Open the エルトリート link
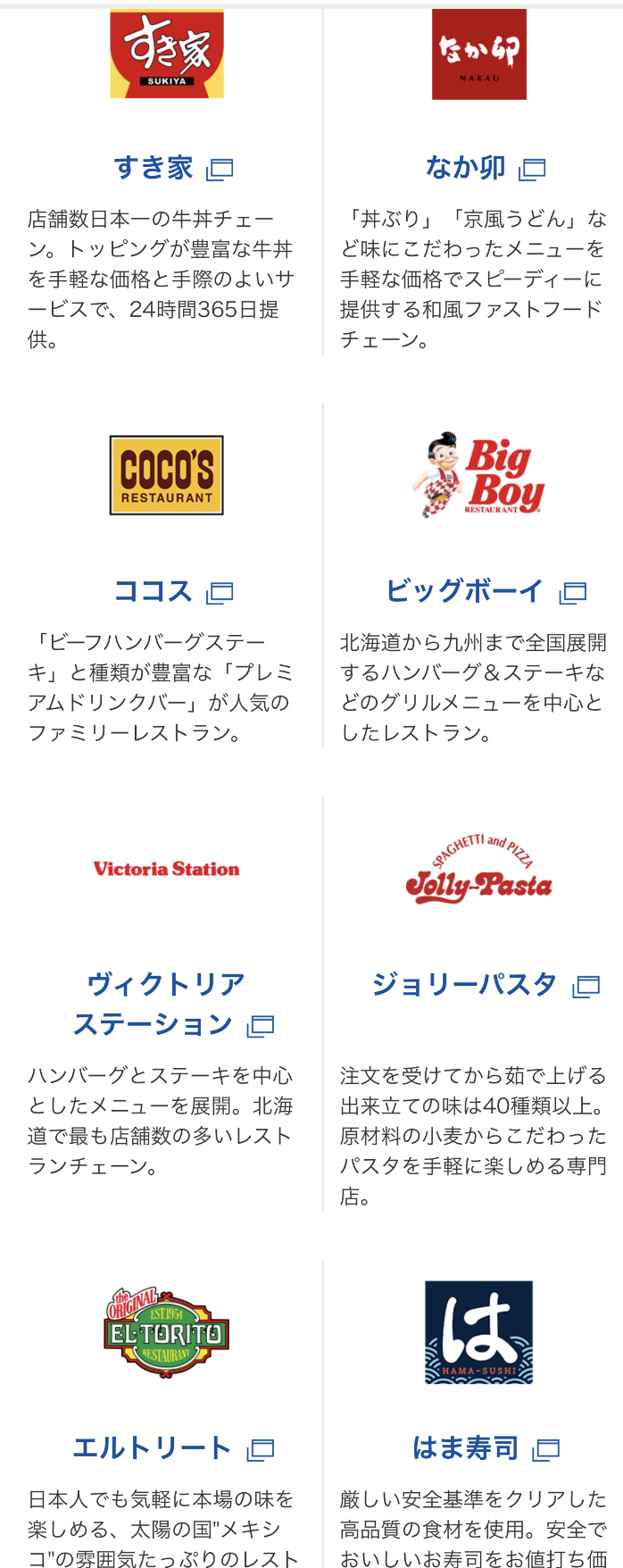 pyautogui.click(x=153, y=1448)
